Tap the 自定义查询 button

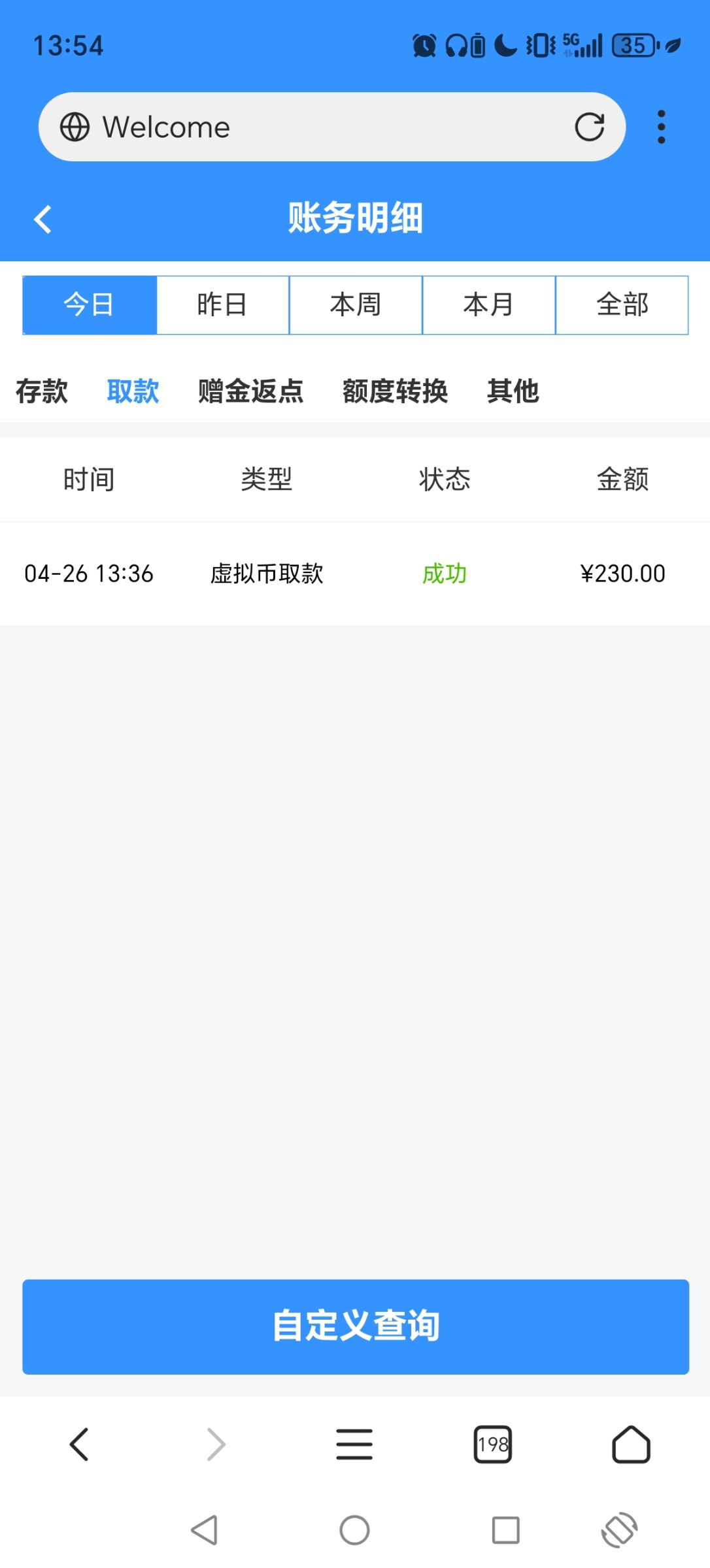click(355, 1326)
